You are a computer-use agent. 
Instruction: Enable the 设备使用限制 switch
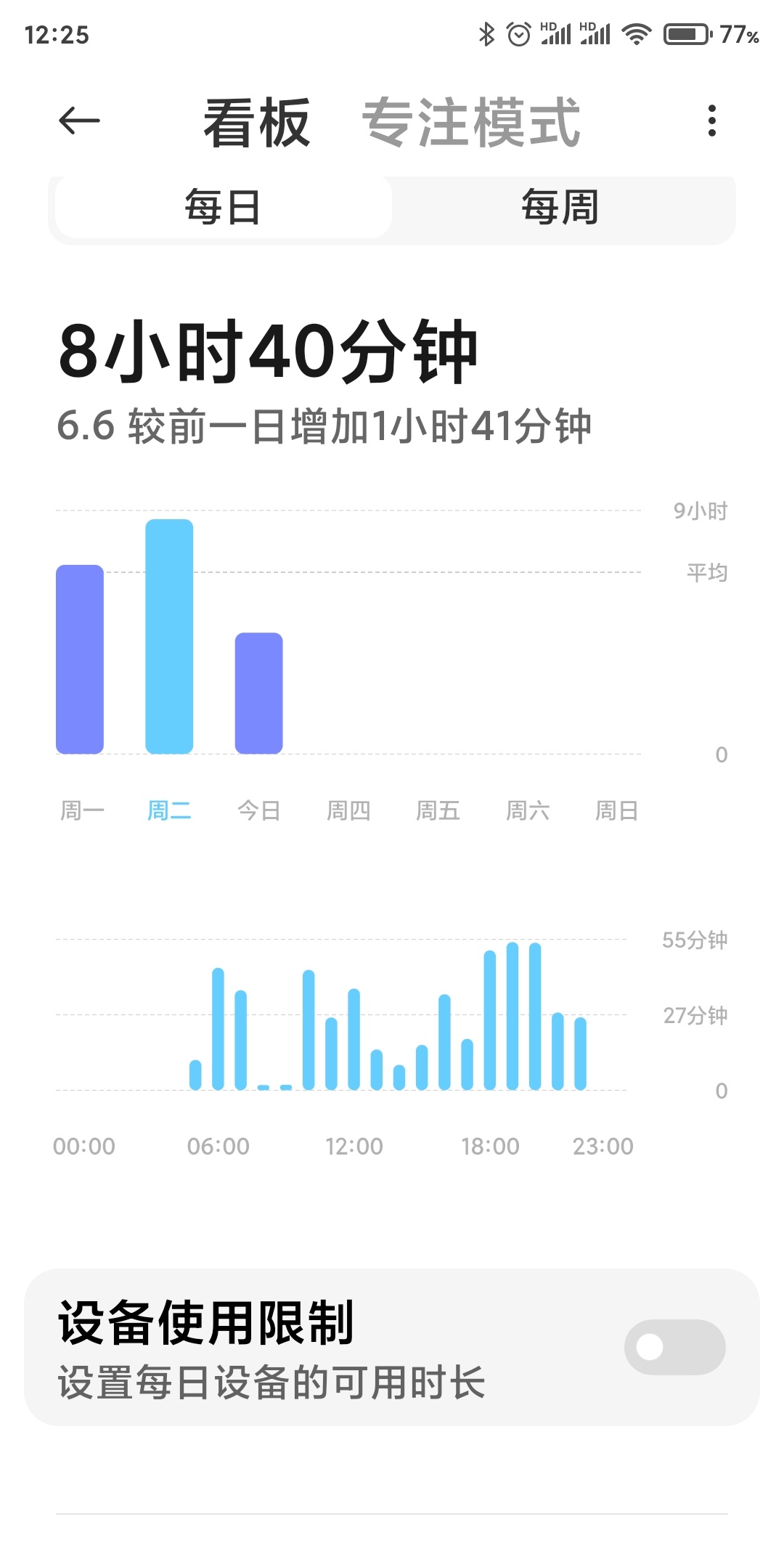[674, 1347]
